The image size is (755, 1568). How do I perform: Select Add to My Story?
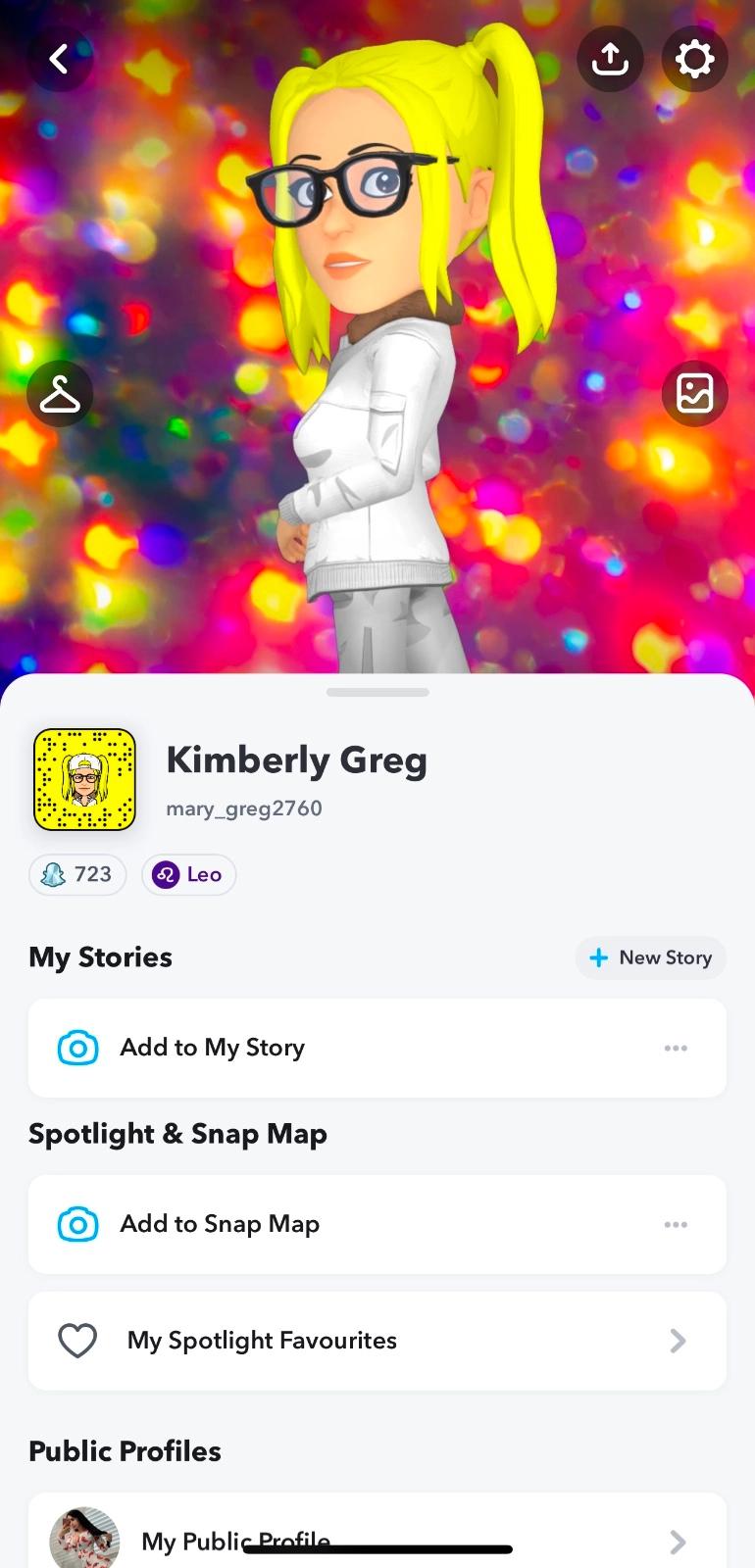pos(212,1048)
